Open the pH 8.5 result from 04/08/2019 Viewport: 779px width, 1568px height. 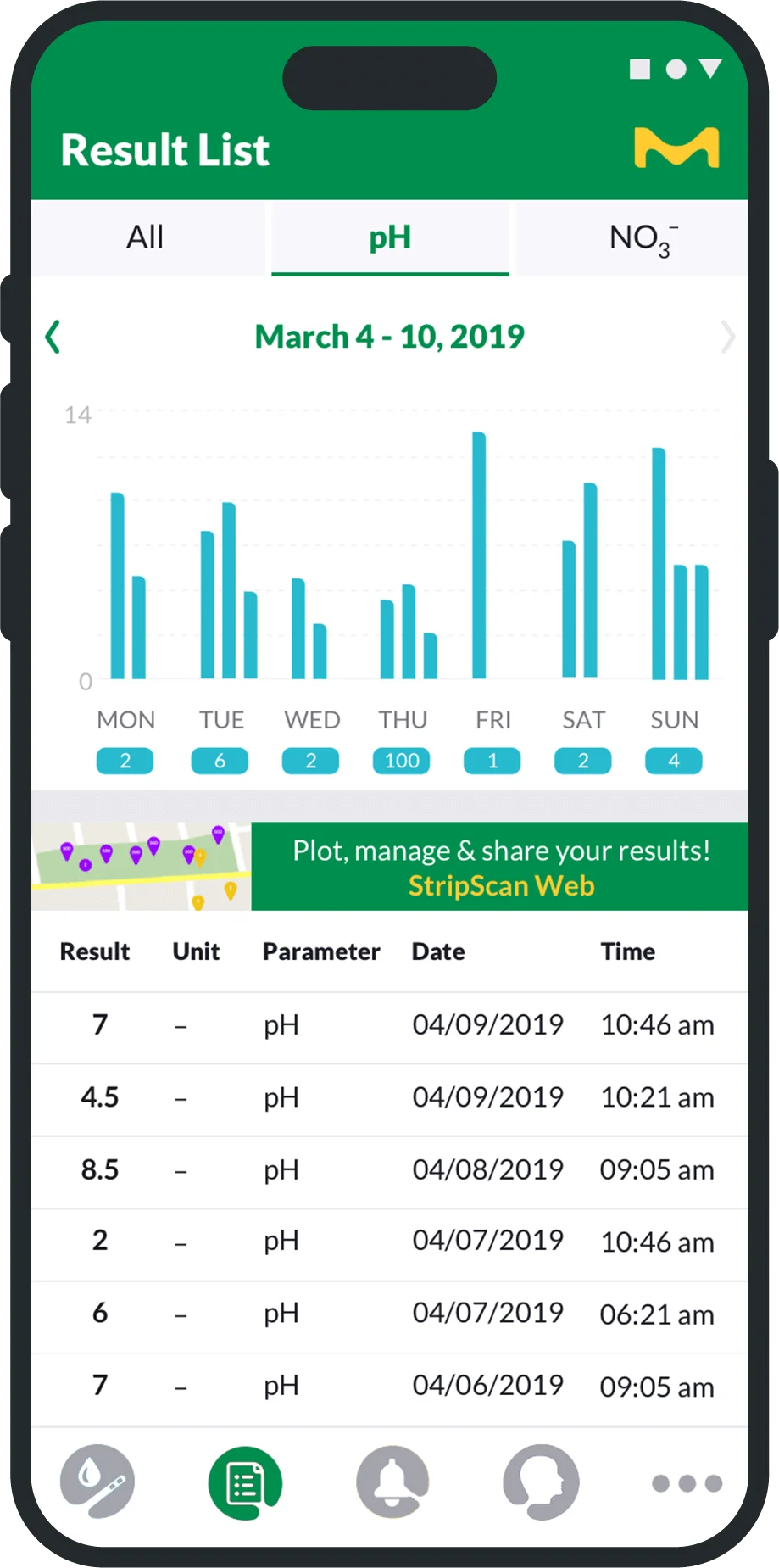(390, 1170)
